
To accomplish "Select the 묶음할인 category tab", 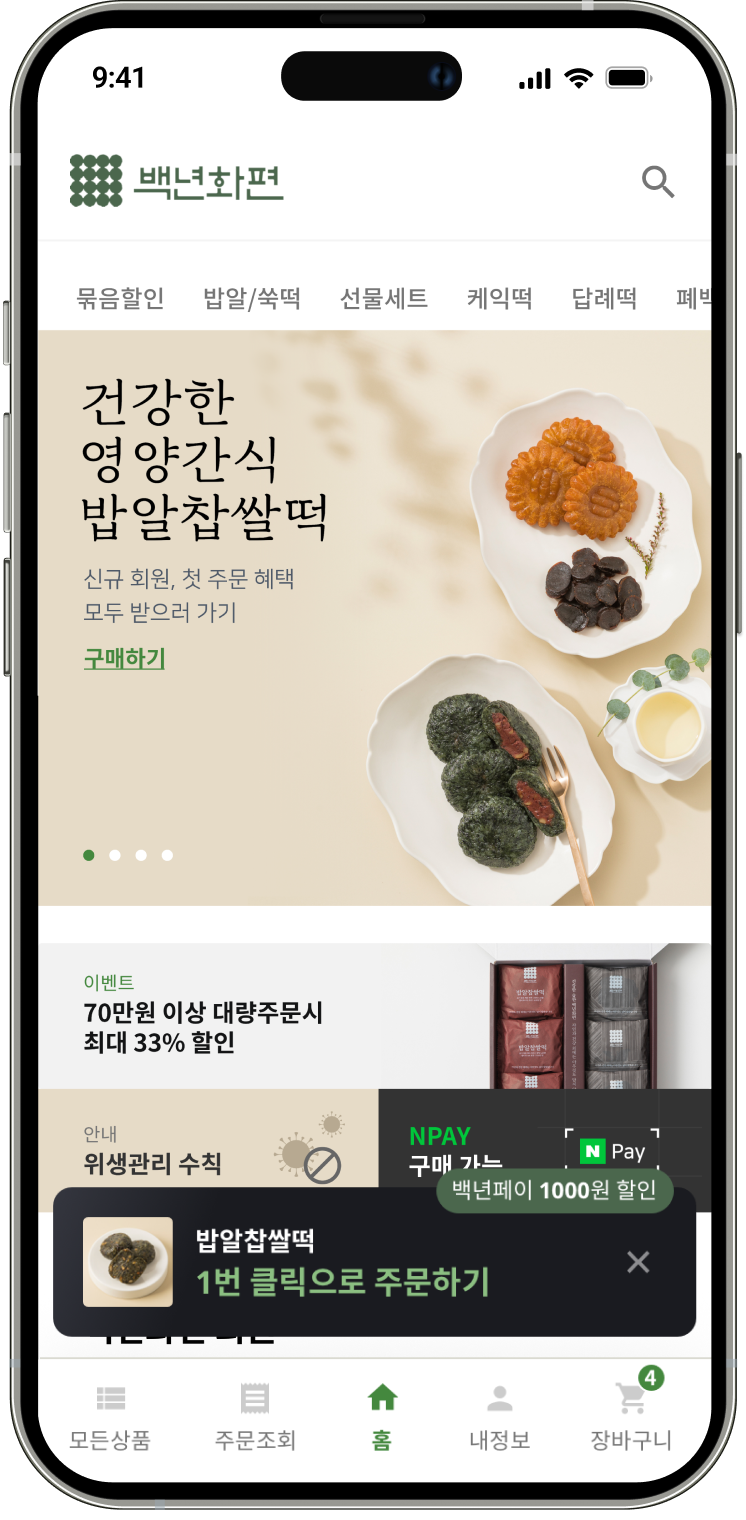I will [x=120, y=298].
